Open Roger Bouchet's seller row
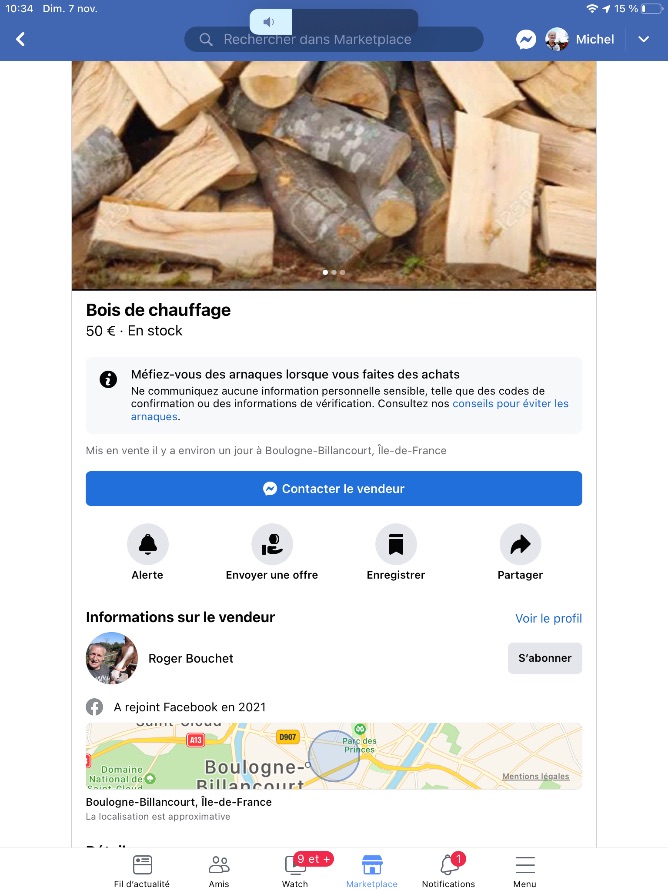Viewport: 668px width, 890px height. click(190, 658)
